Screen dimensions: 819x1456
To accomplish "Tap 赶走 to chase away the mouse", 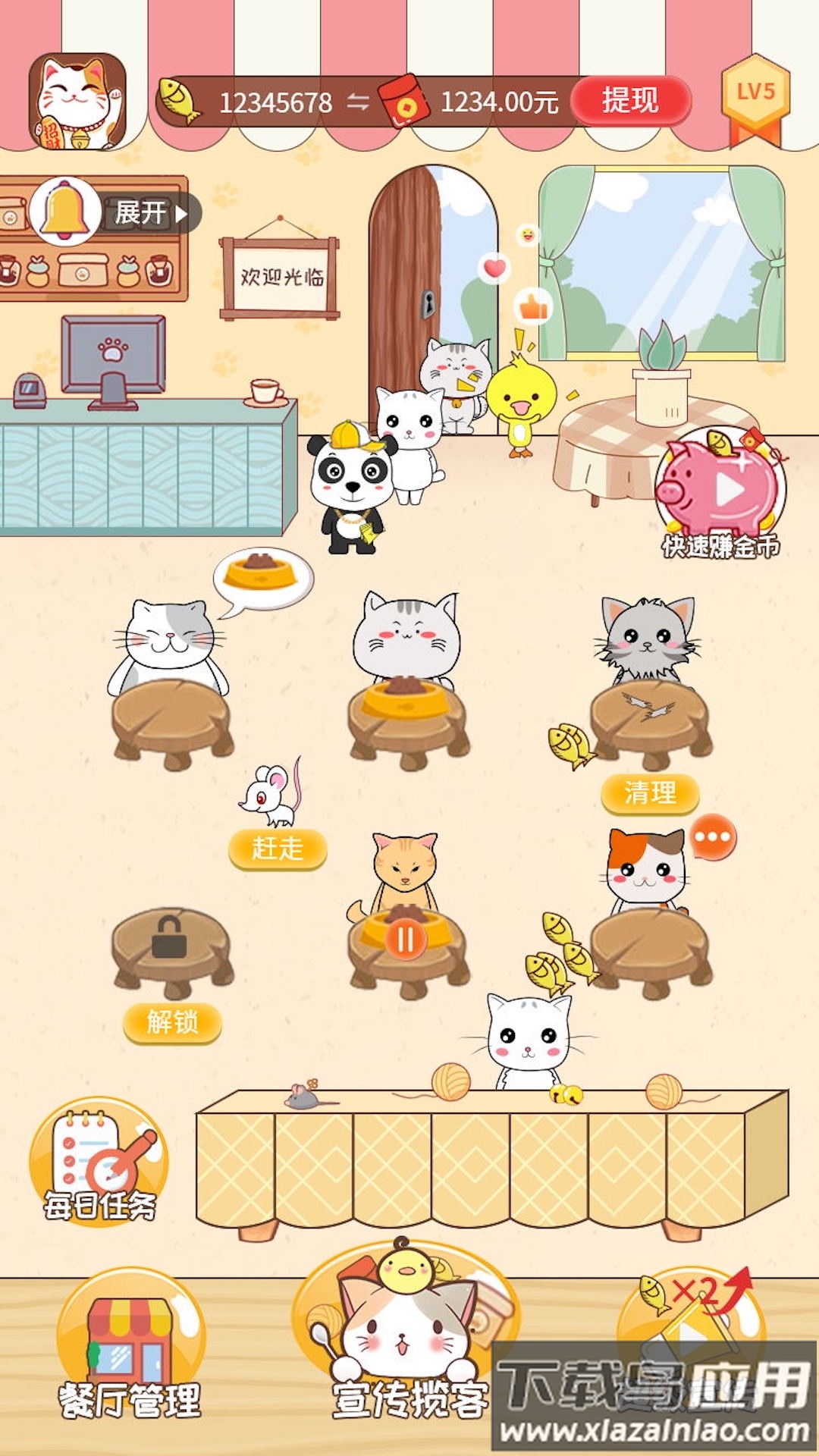I will pos(278,849).
